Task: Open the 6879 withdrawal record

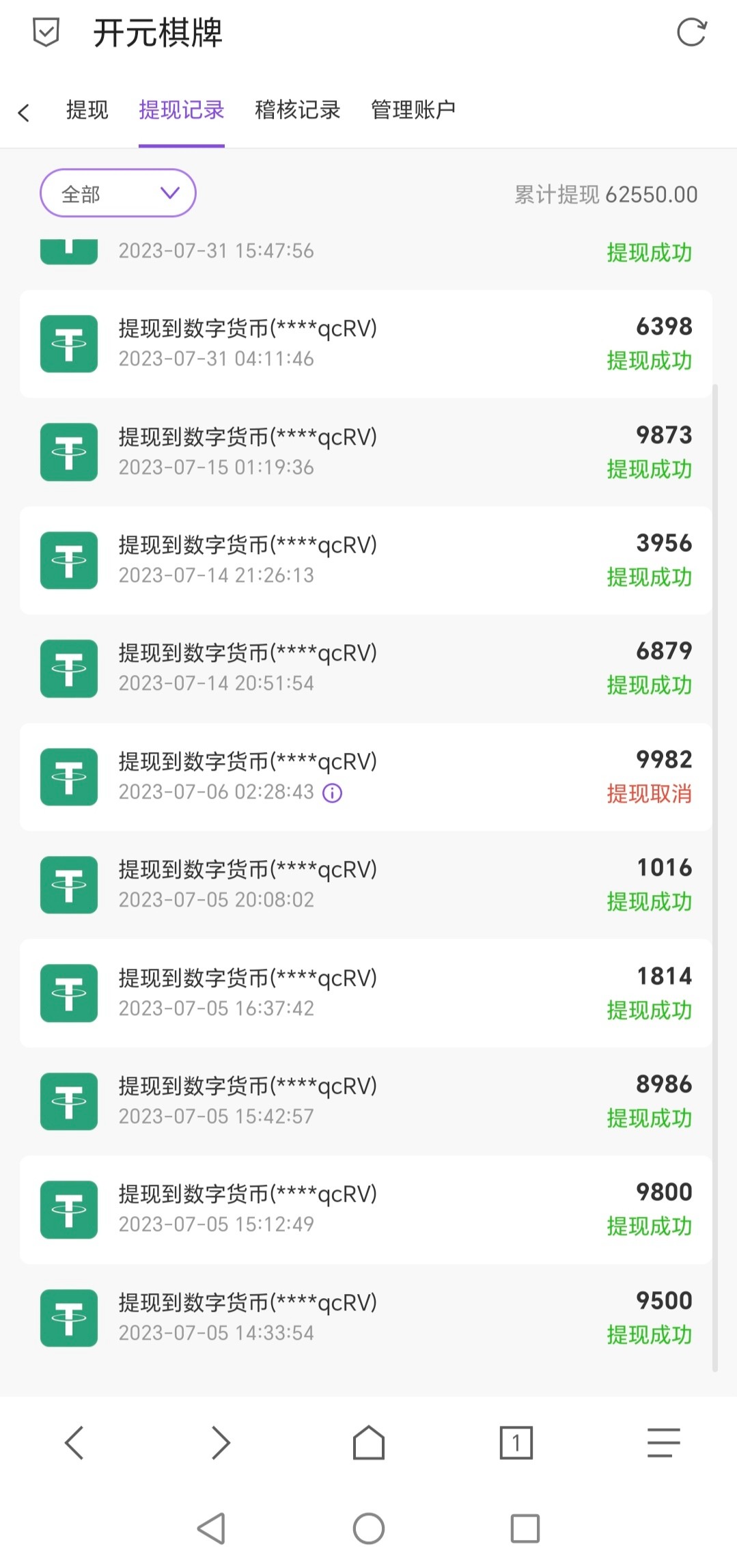Action: (366, 668)
